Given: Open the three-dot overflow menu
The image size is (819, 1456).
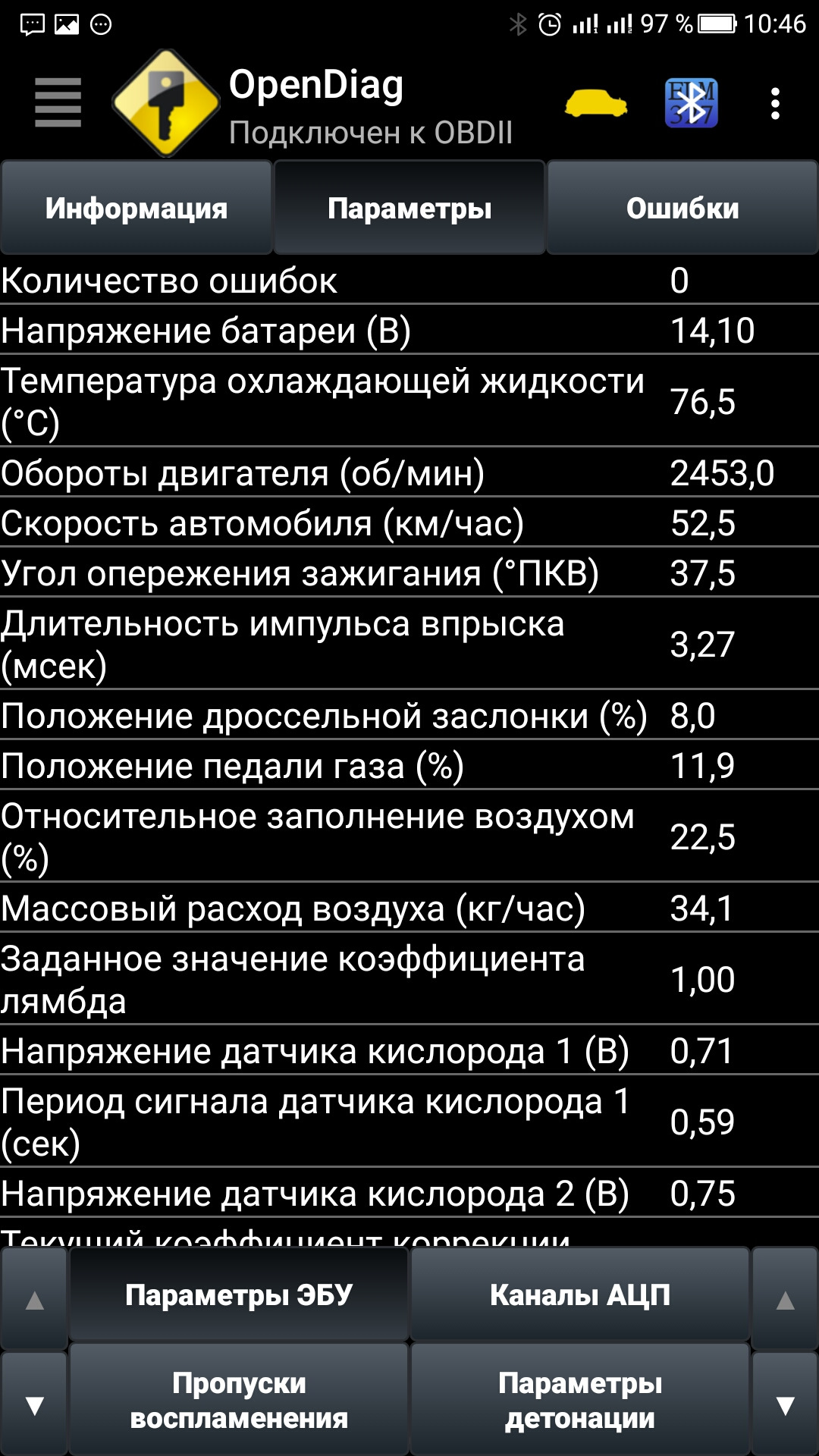Looking at the screenshot, I should 774,103.
